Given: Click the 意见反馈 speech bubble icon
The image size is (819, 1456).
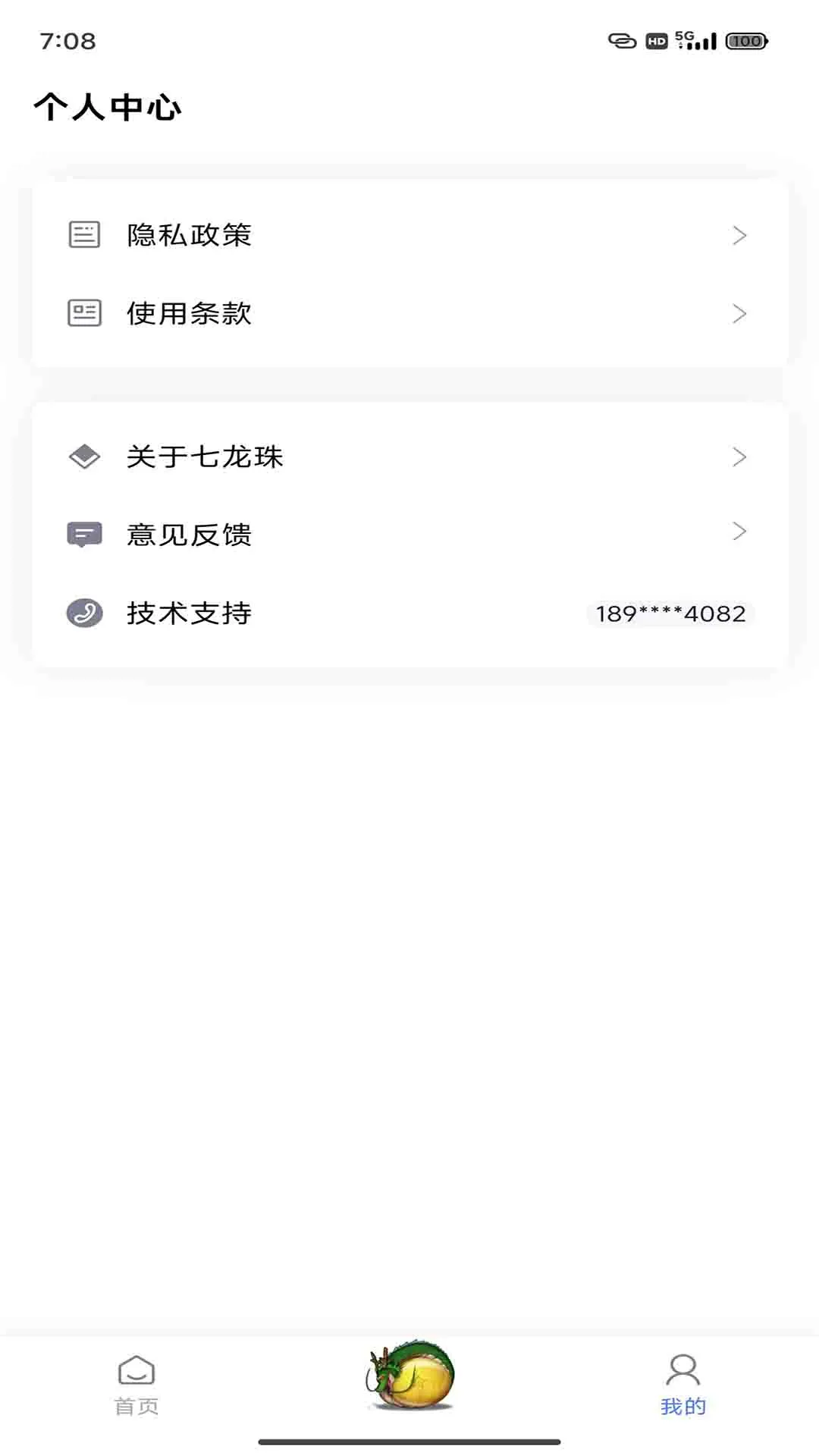Looking at the screenshot, I should (x=83, y=534).
